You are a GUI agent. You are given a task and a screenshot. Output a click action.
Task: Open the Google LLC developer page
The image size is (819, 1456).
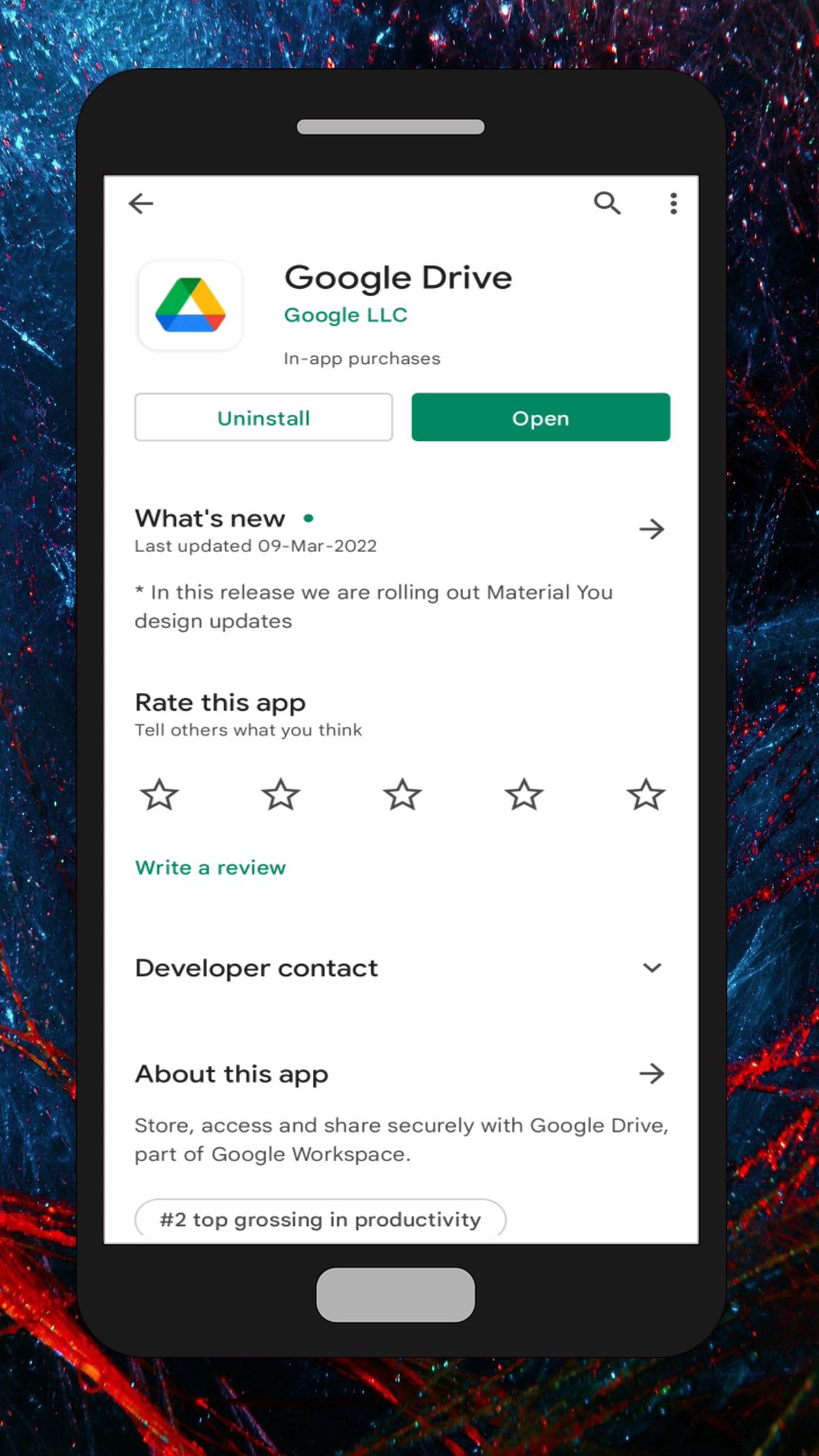345,315
